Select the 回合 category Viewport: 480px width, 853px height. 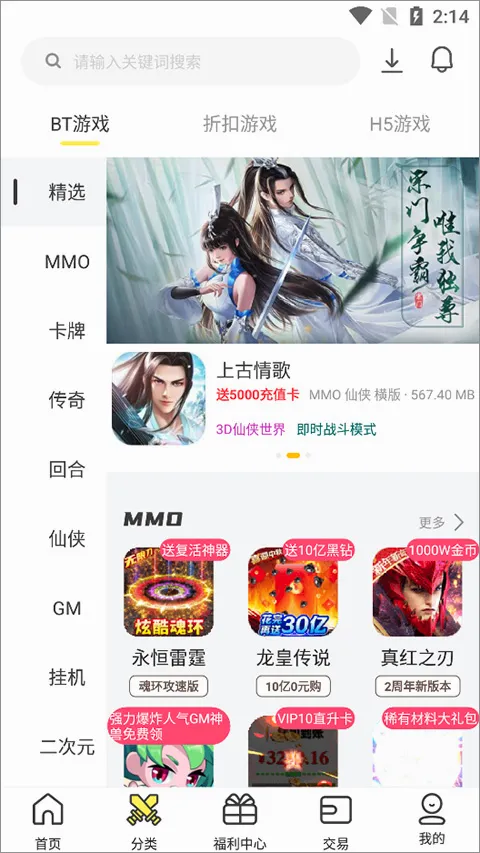coord(67,469)
